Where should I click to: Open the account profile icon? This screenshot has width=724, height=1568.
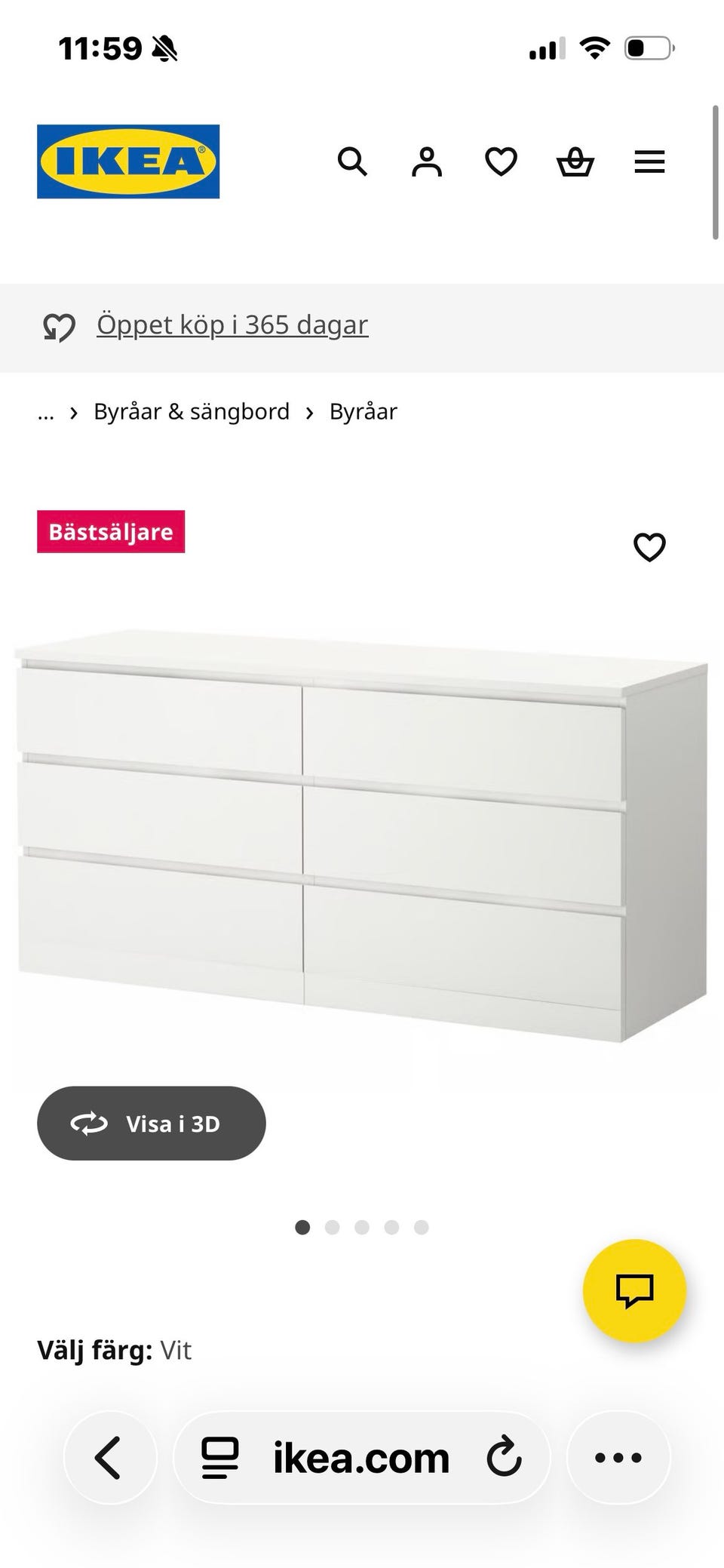point(426,161)
